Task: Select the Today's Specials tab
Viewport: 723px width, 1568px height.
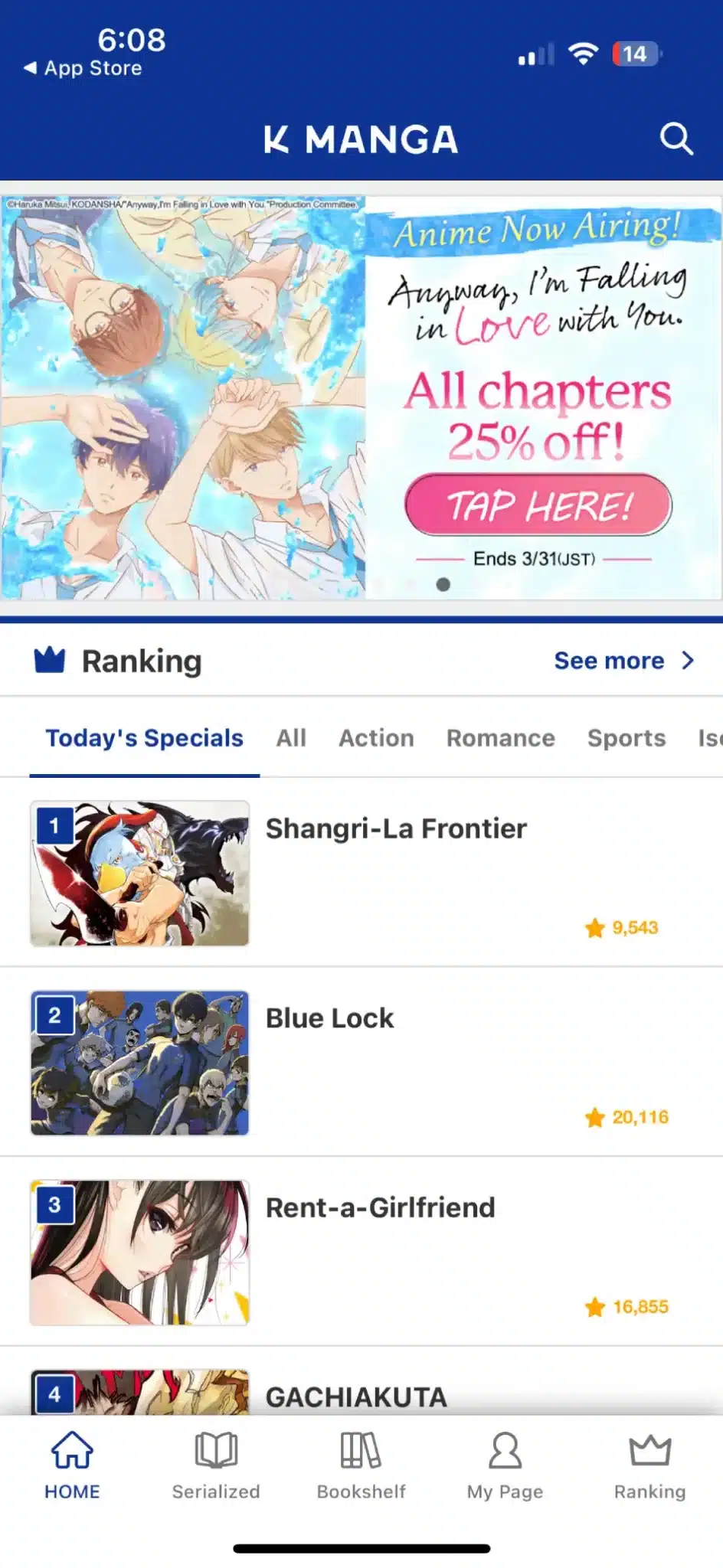Action: 144,738
